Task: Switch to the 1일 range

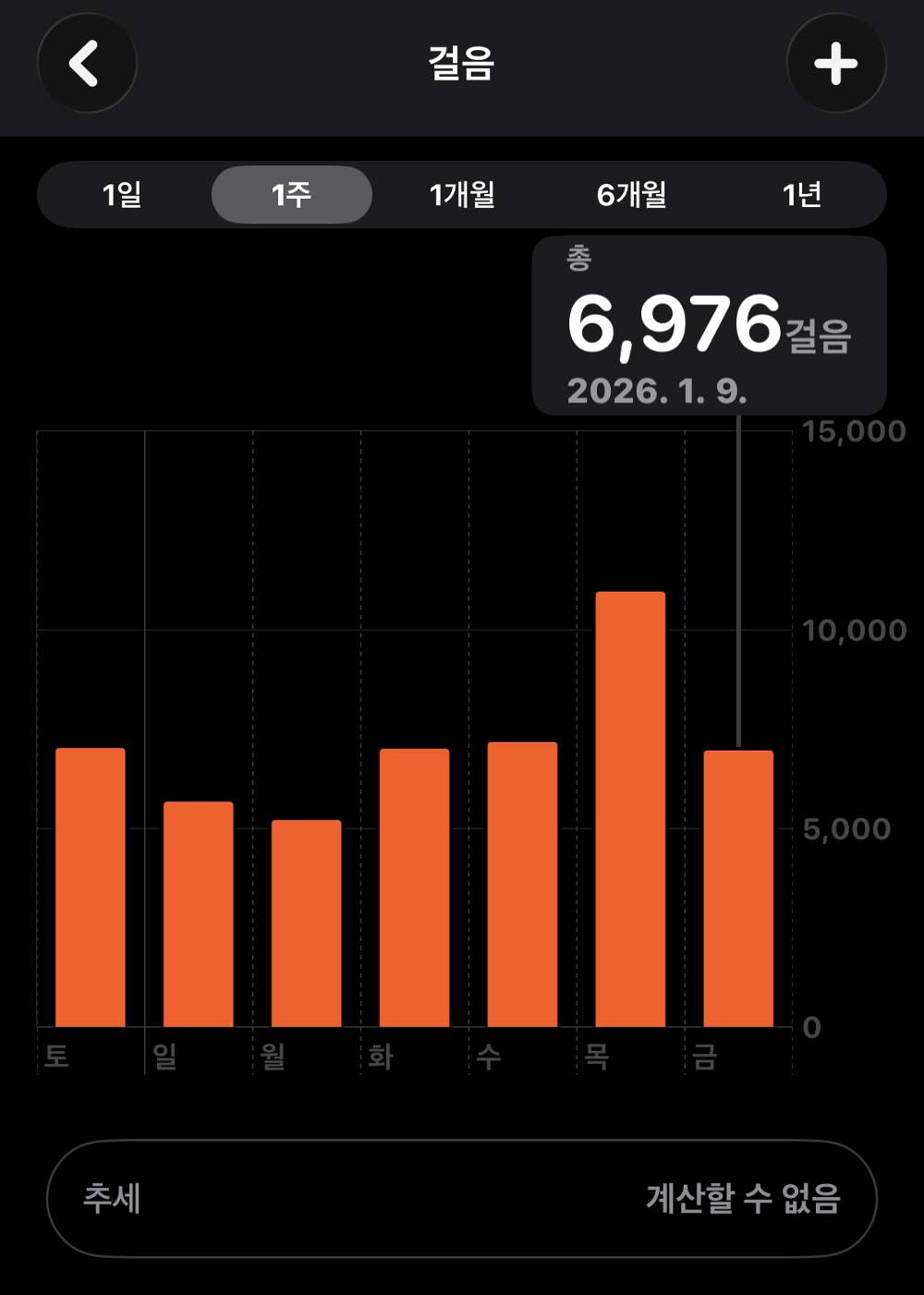Action: 122,195
